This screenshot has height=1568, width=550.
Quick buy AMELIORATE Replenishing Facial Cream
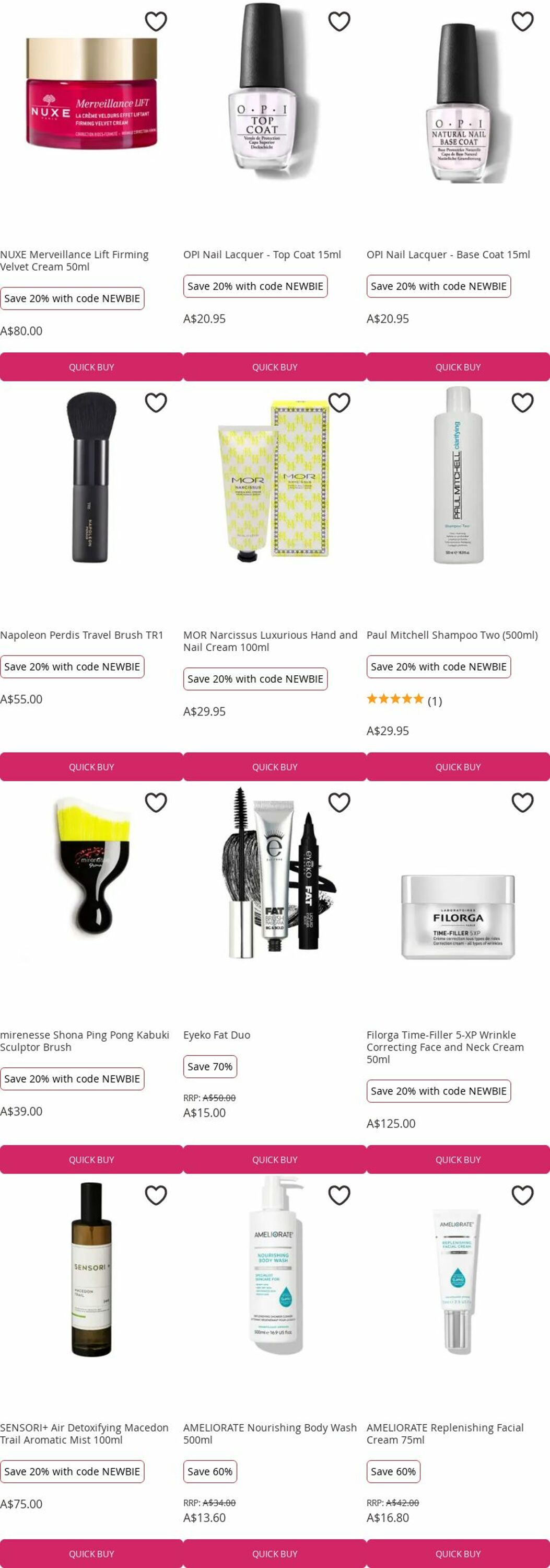pyautogui.click(x=458, y=1553)
